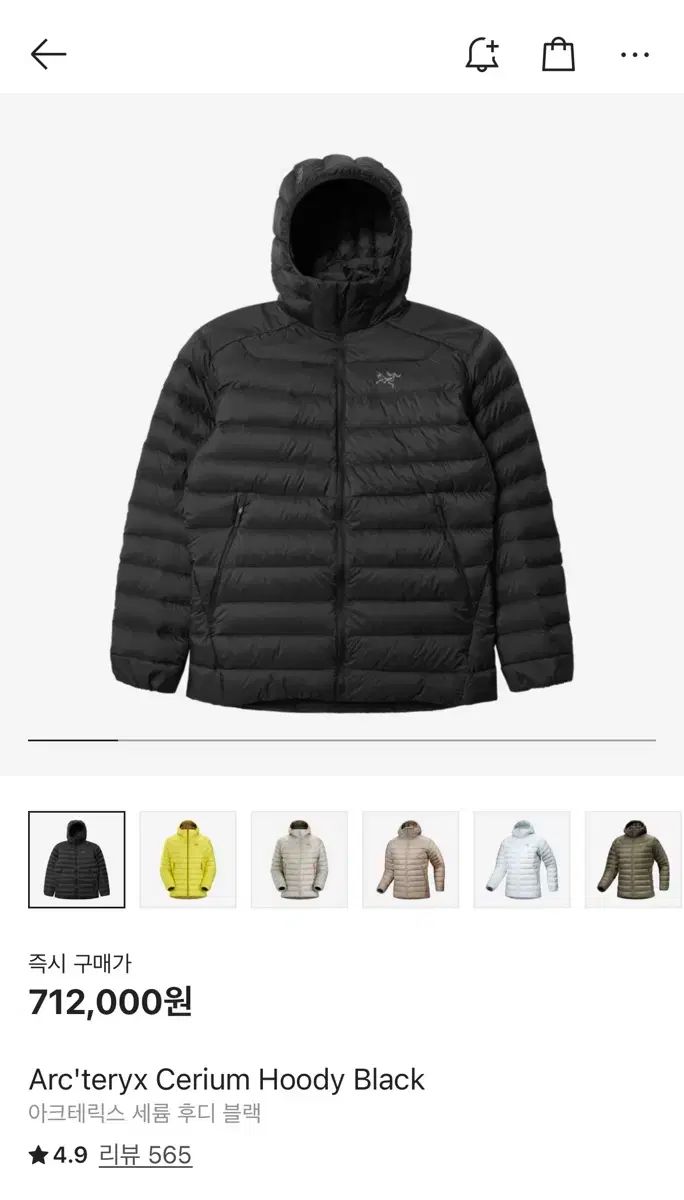
Task: Select the black jacket thumbnail
Action: [77, 859]
